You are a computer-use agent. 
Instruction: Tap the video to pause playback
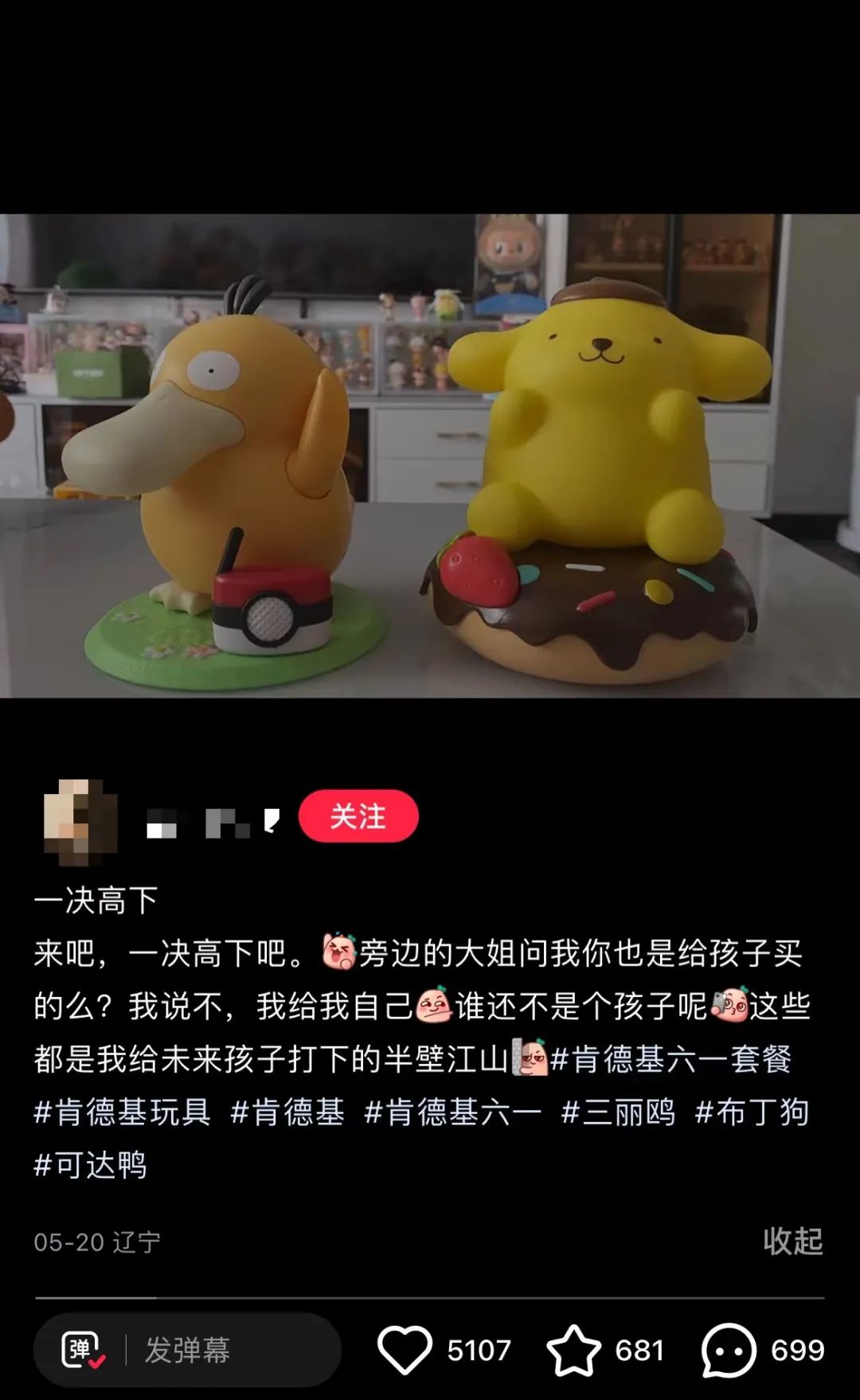(430, 456)
